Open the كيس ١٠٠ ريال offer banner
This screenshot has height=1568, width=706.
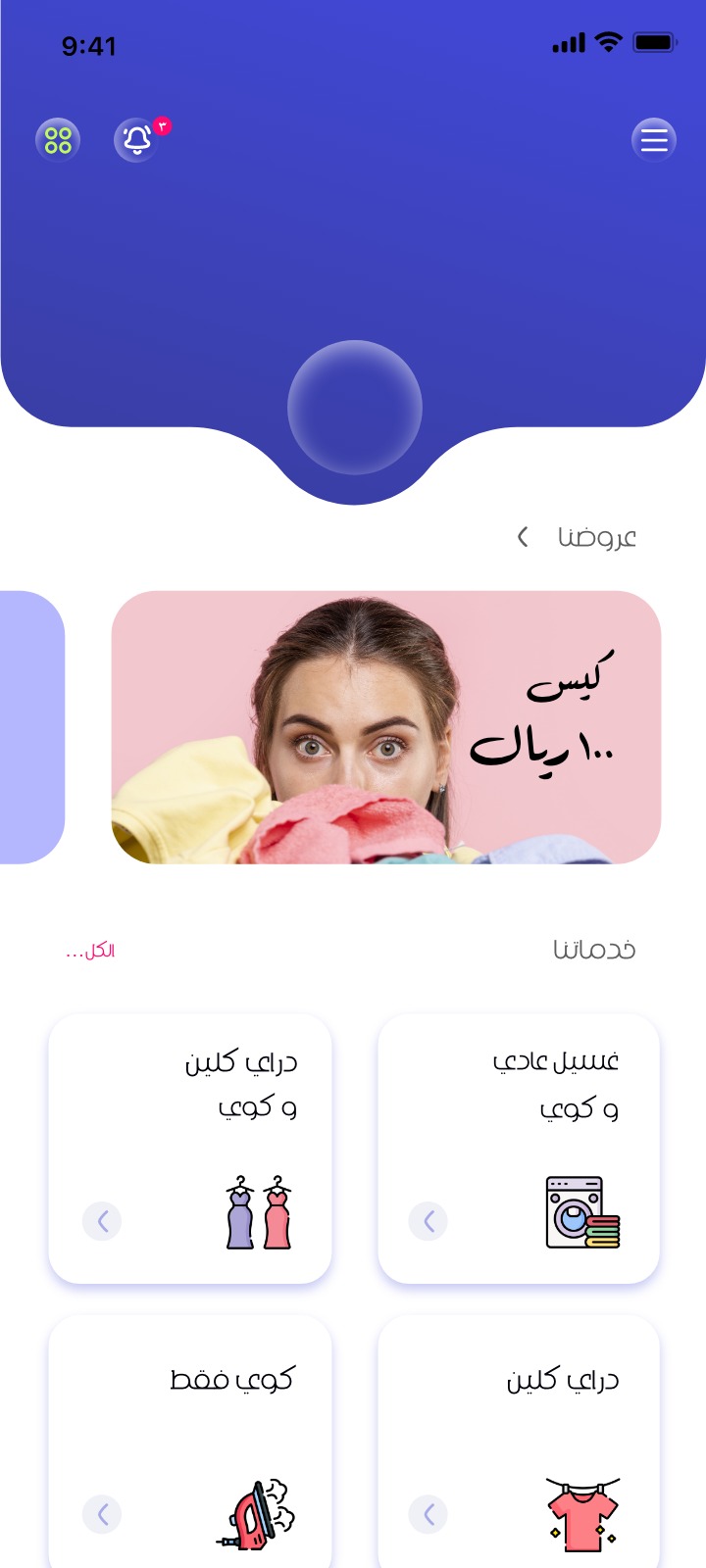click(x=386, y=727)
